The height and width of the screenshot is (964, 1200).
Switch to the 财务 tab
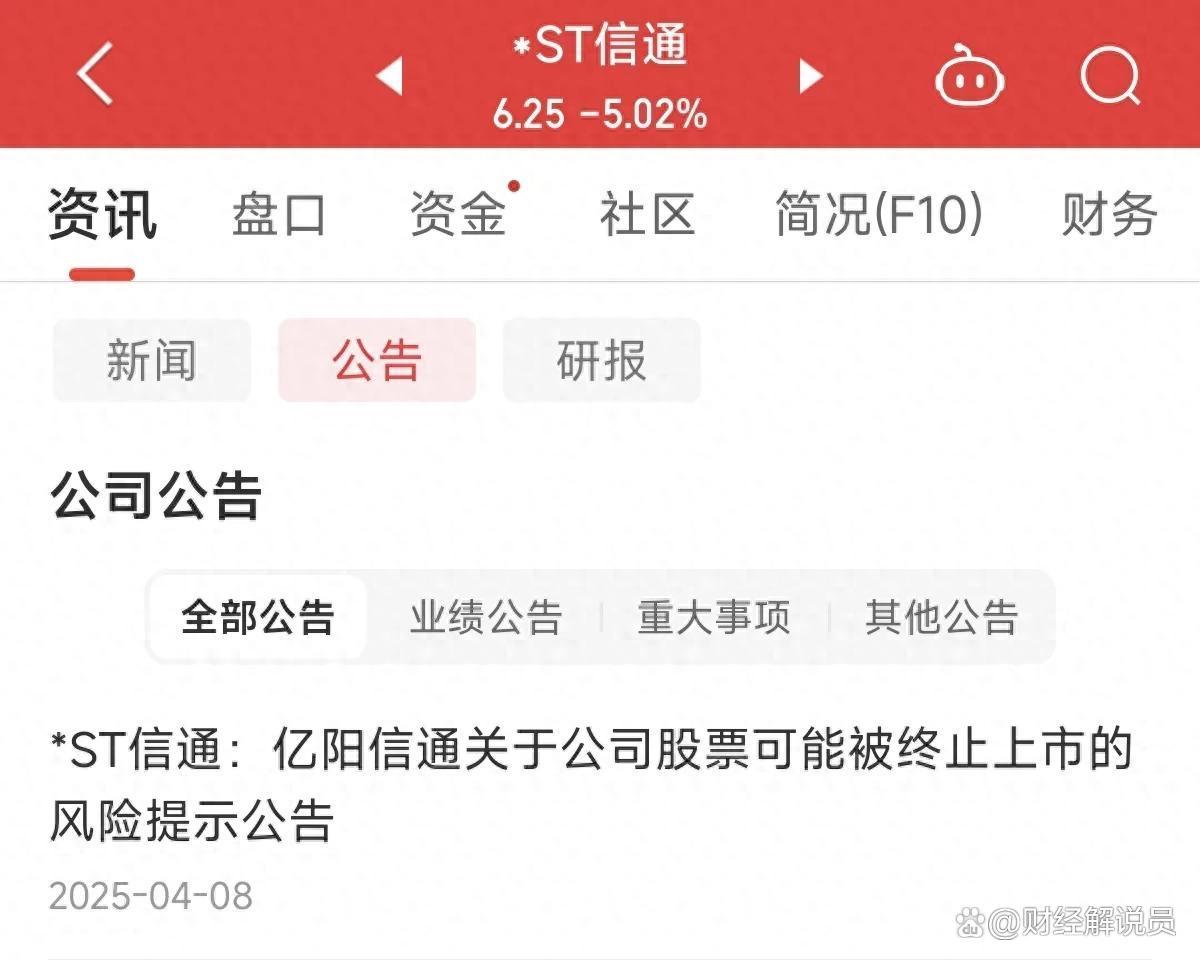point(1109,215)
